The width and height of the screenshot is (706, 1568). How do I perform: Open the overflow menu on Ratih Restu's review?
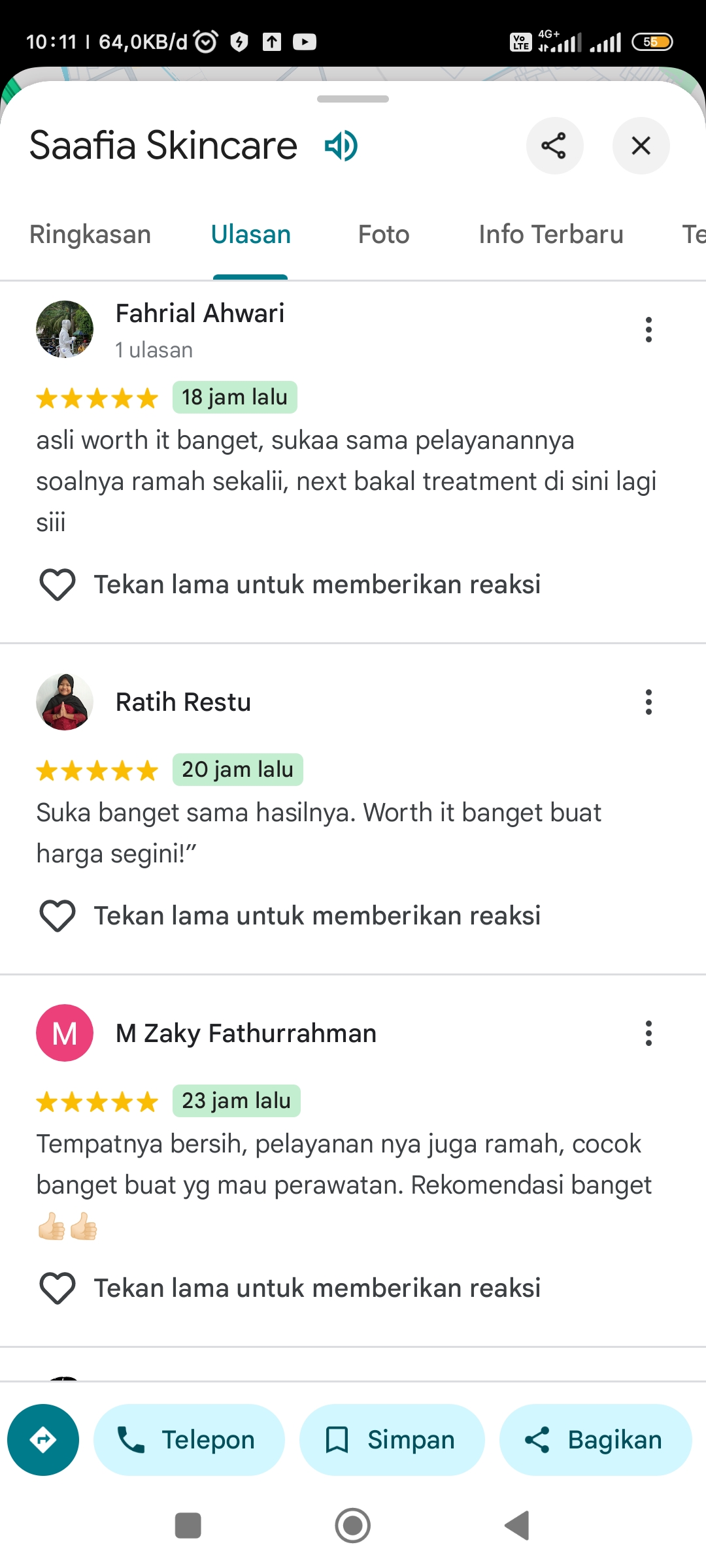[x=648, y=702]
